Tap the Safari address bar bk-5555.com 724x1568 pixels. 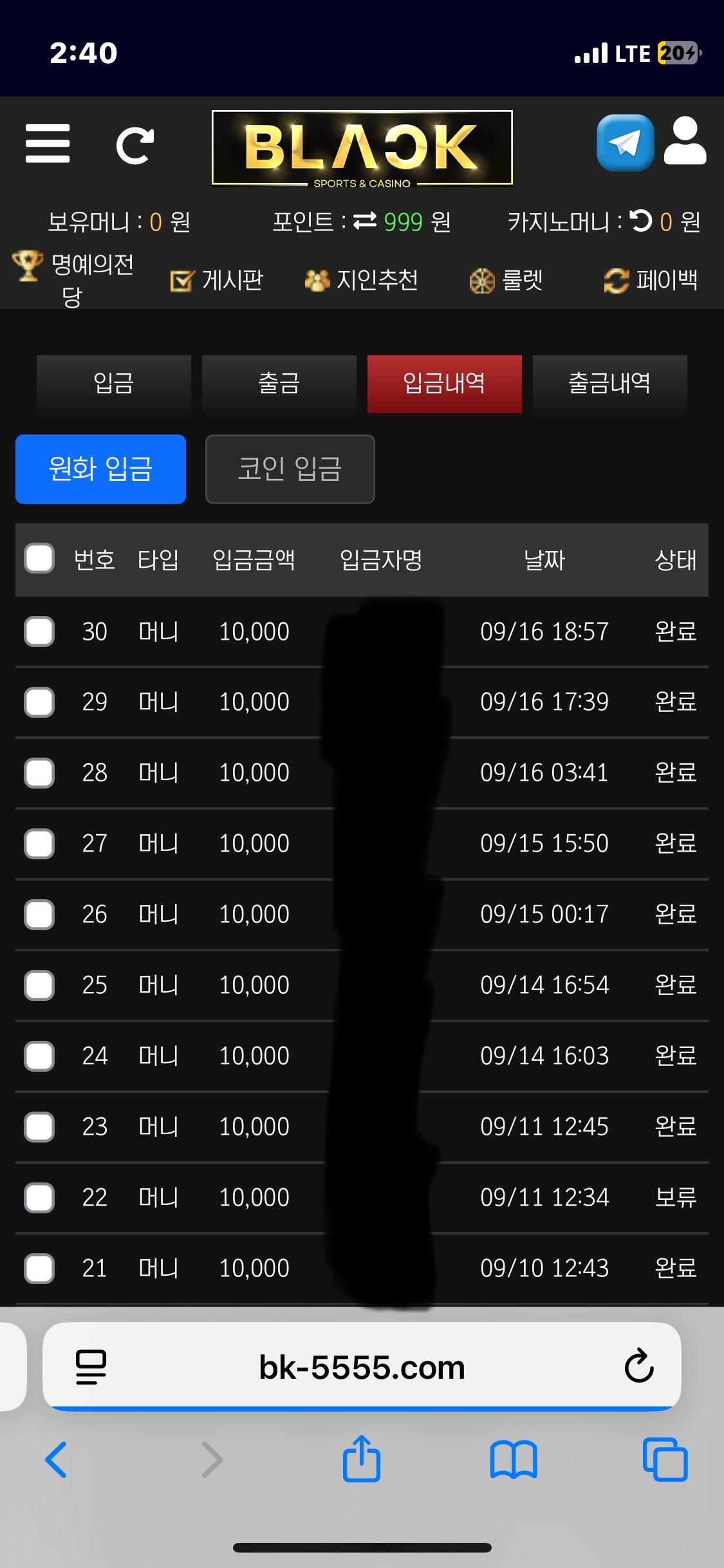click(362, 1367)
